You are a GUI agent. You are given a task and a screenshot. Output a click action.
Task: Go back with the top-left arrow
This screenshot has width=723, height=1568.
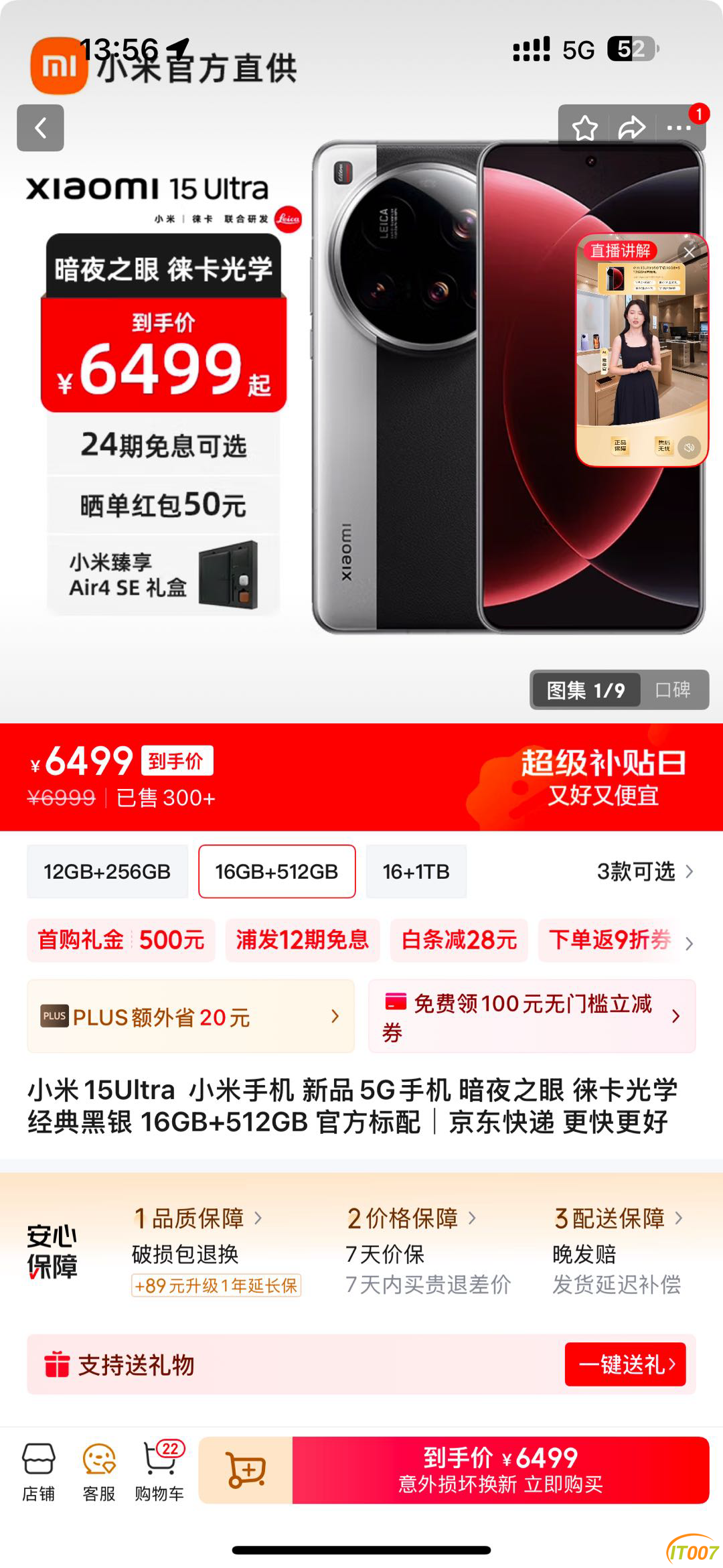point(40,128)
